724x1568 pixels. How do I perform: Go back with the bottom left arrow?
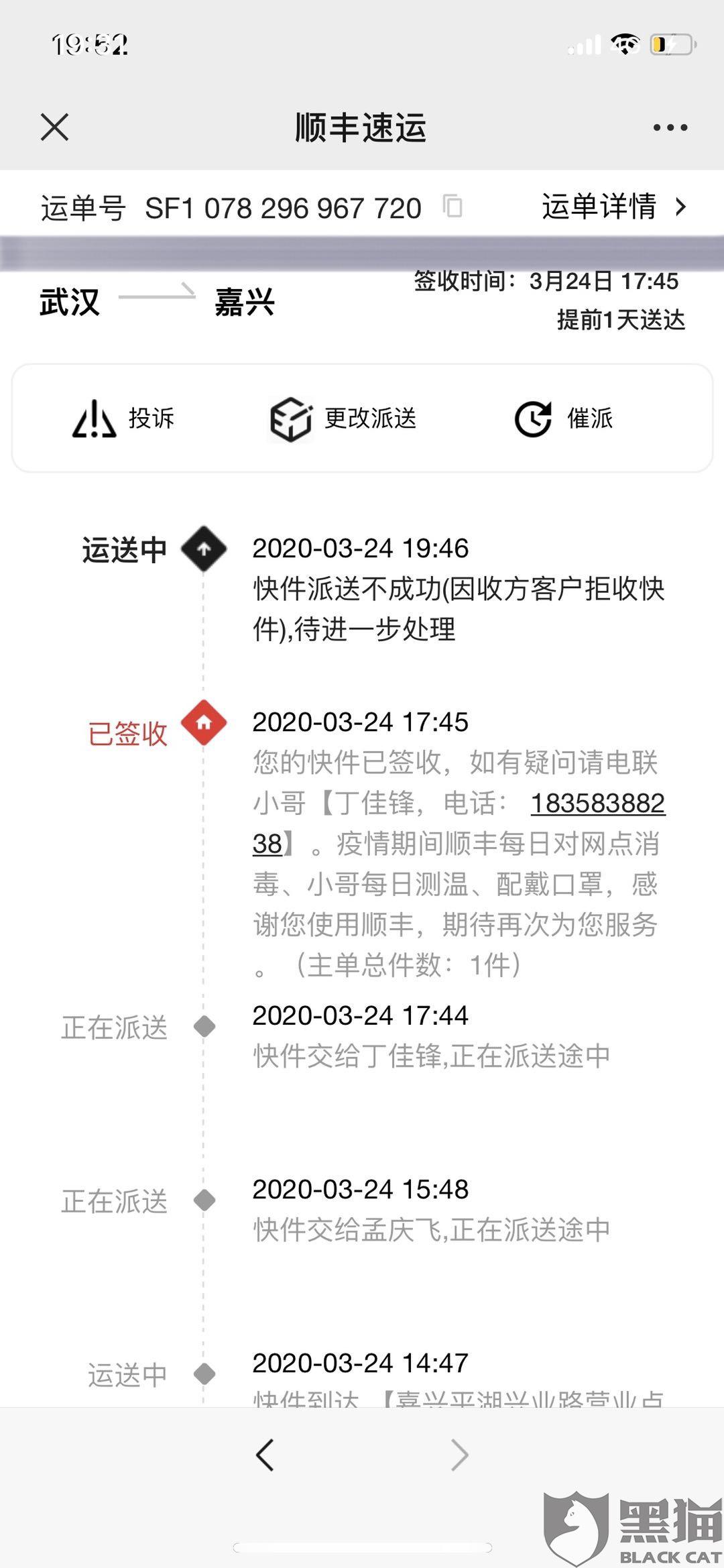point(265,1455)
